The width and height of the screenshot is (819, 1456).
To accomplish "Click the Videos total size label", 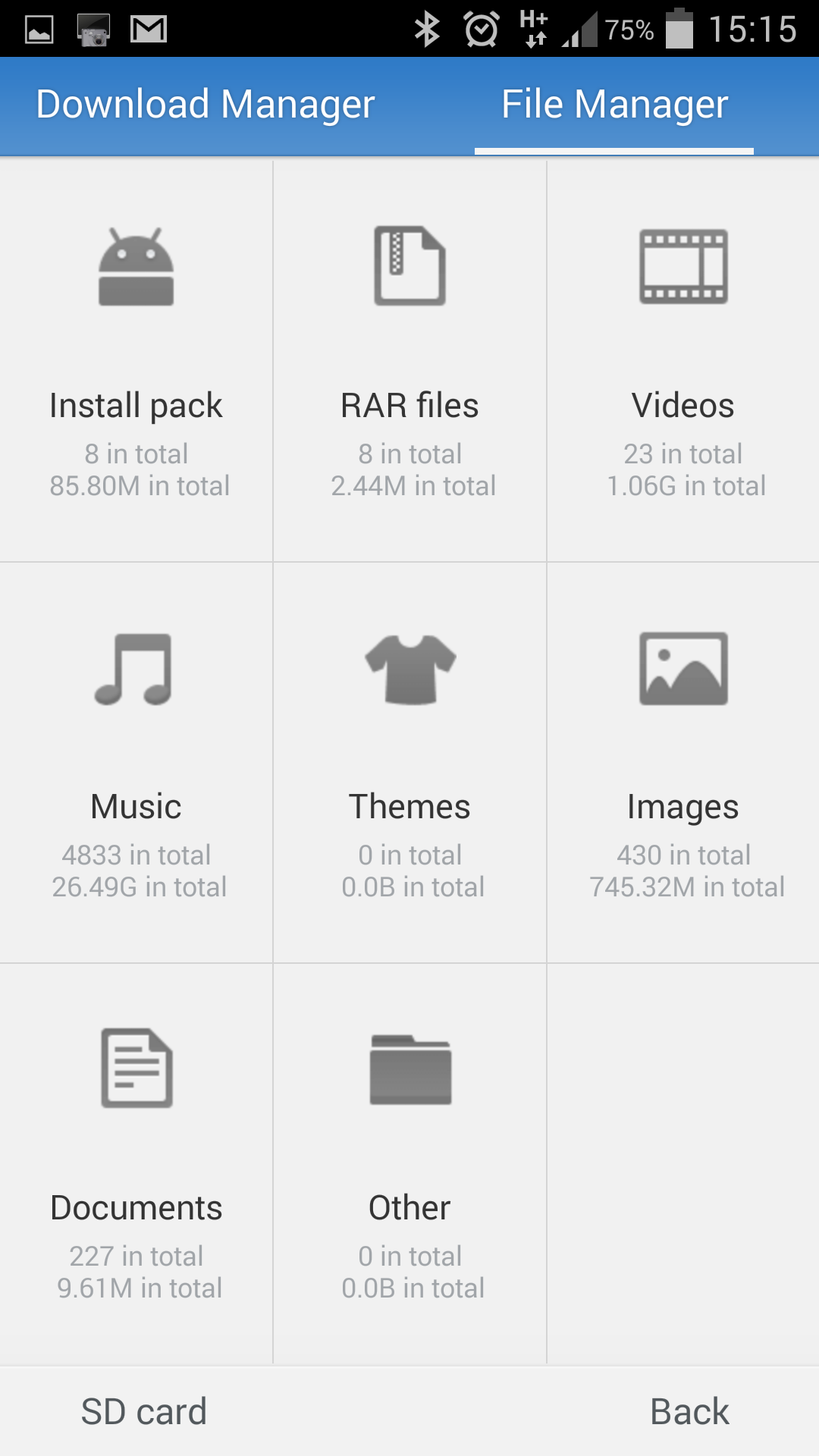I will click(x=685, y=485).
